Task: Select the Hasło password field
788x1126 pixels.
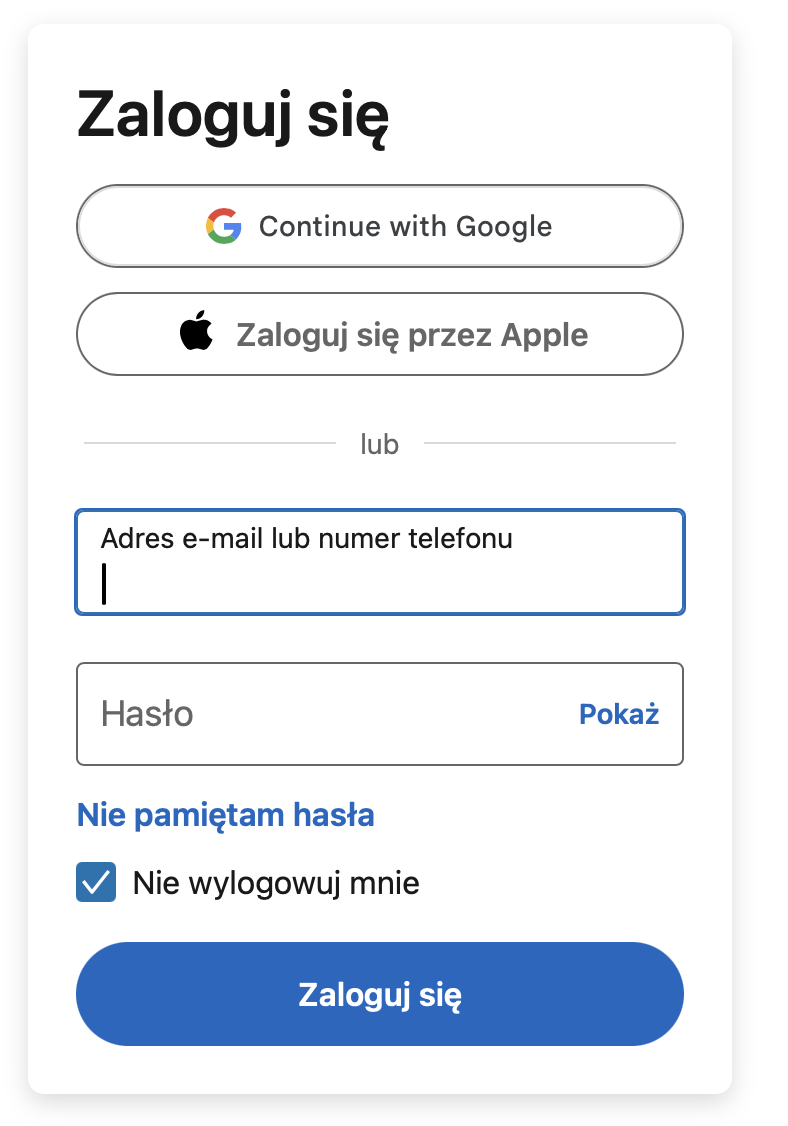Action: coord(320,714)
